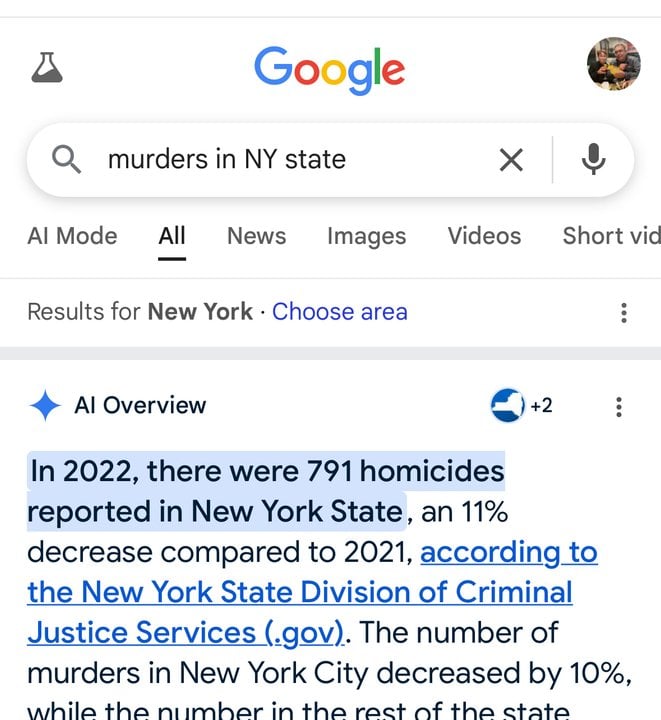Switch to the Videos tab
This screenshot has height=720, width=661.
[x=484, y=236]
